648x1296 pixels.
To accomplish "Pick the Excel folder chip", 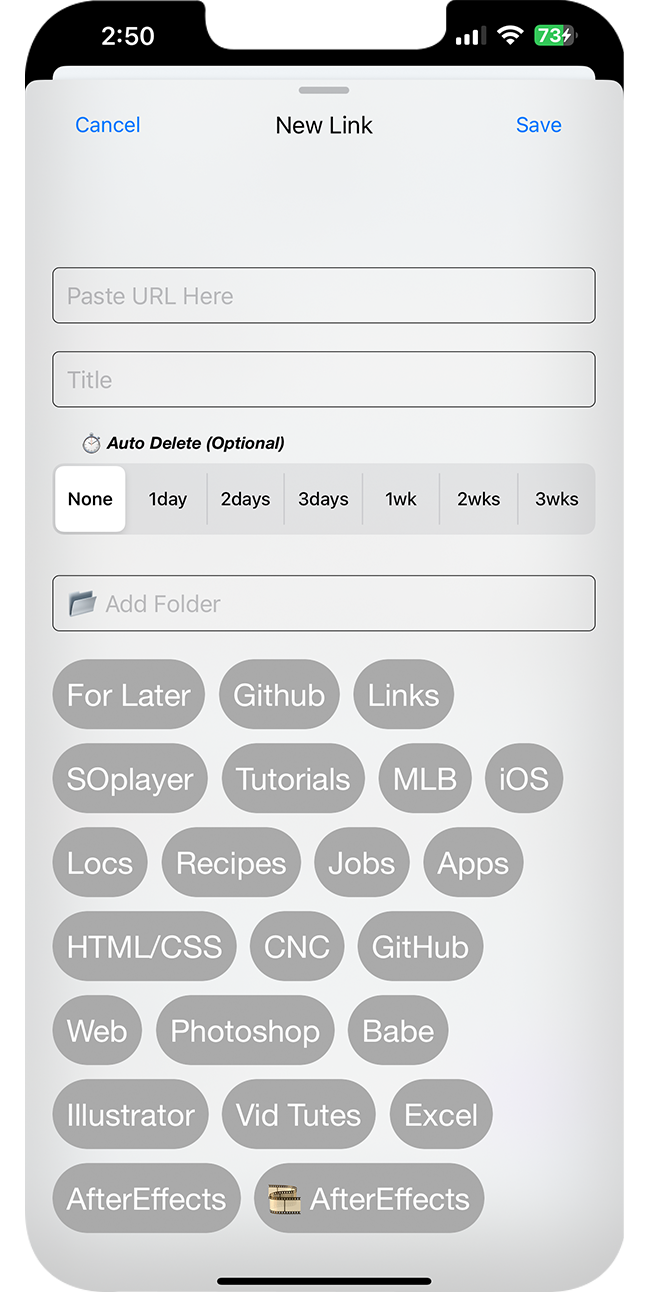I will (441, 1115).
